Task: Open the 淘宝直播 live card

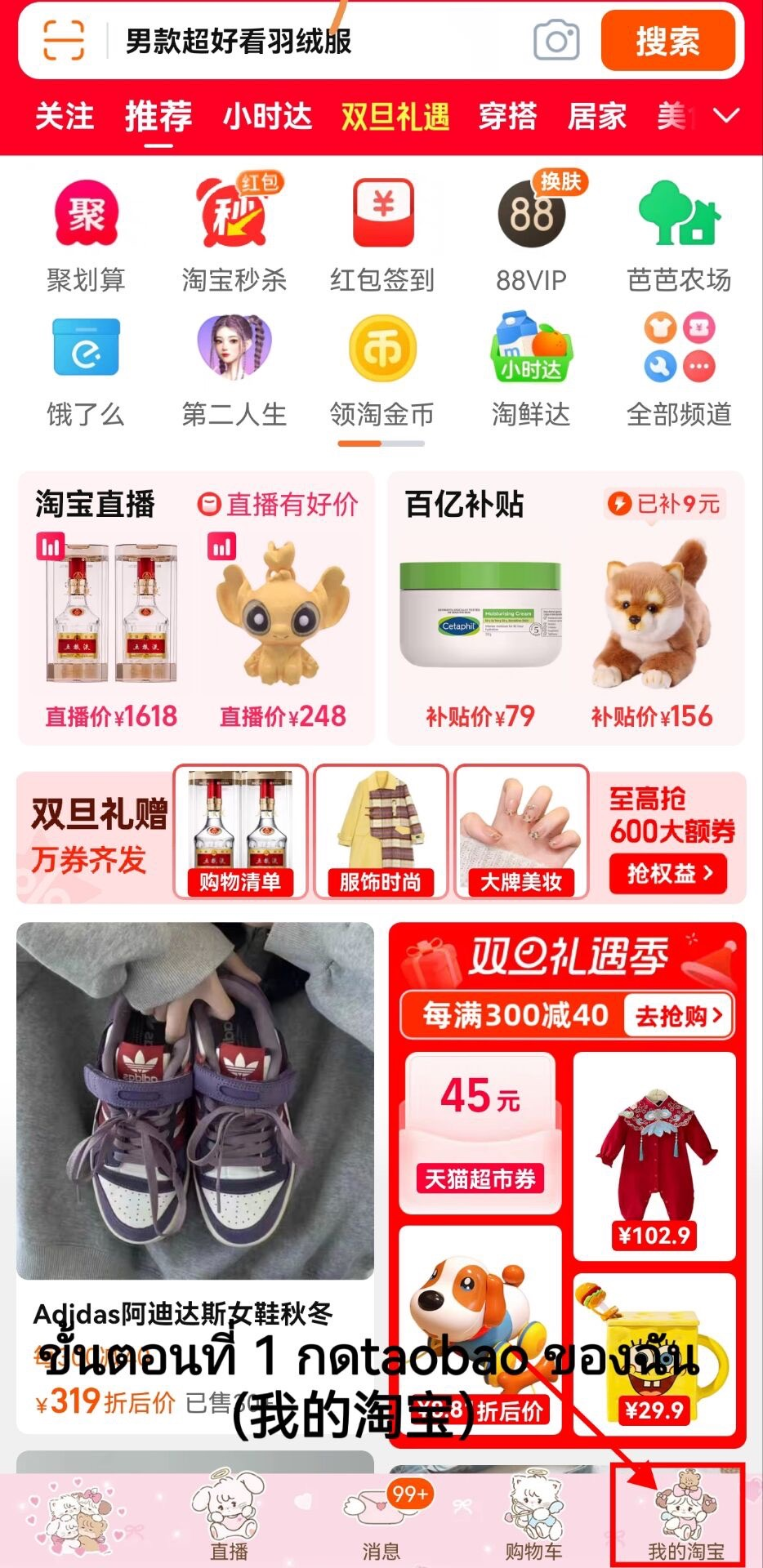Action: [196, 608]
